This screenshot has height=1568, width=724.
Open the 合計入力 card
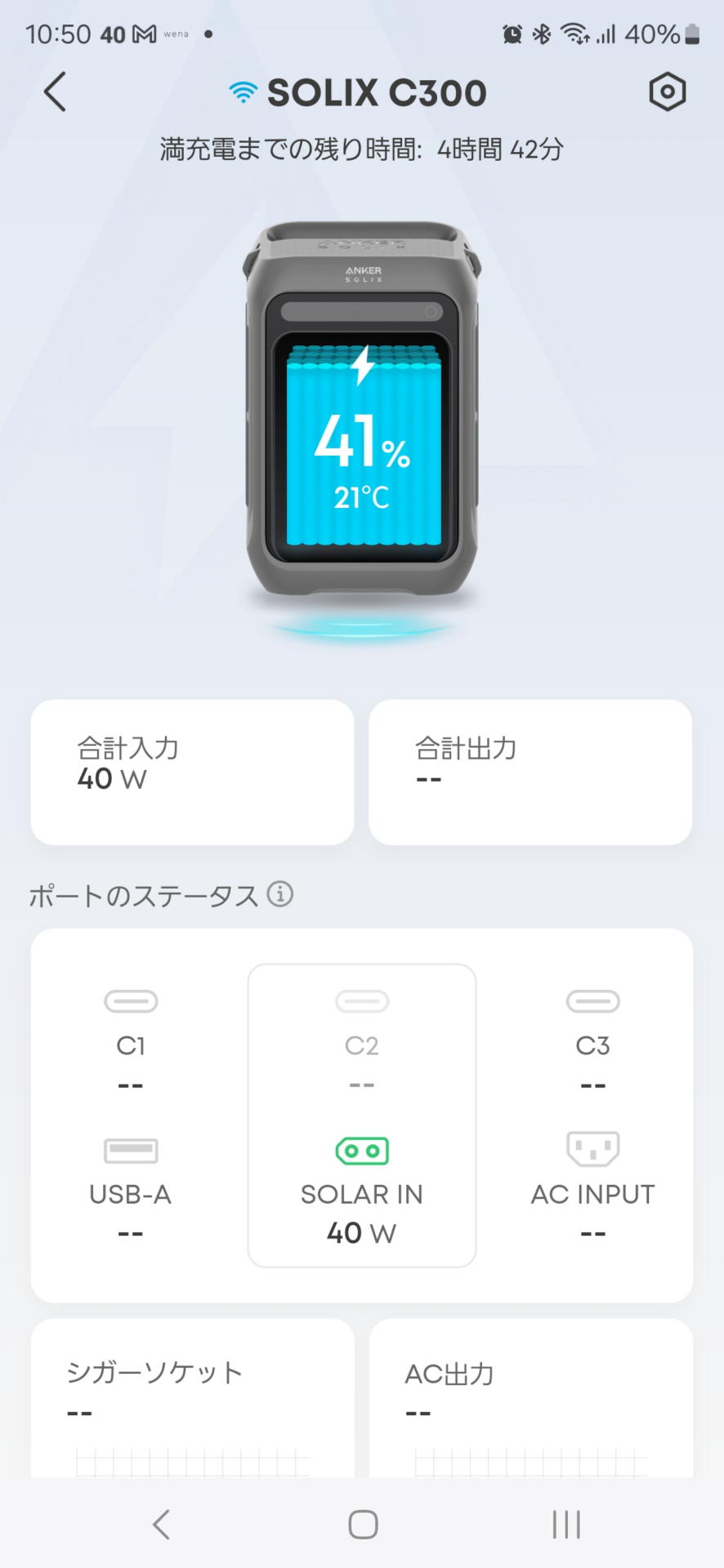[192, 772]
